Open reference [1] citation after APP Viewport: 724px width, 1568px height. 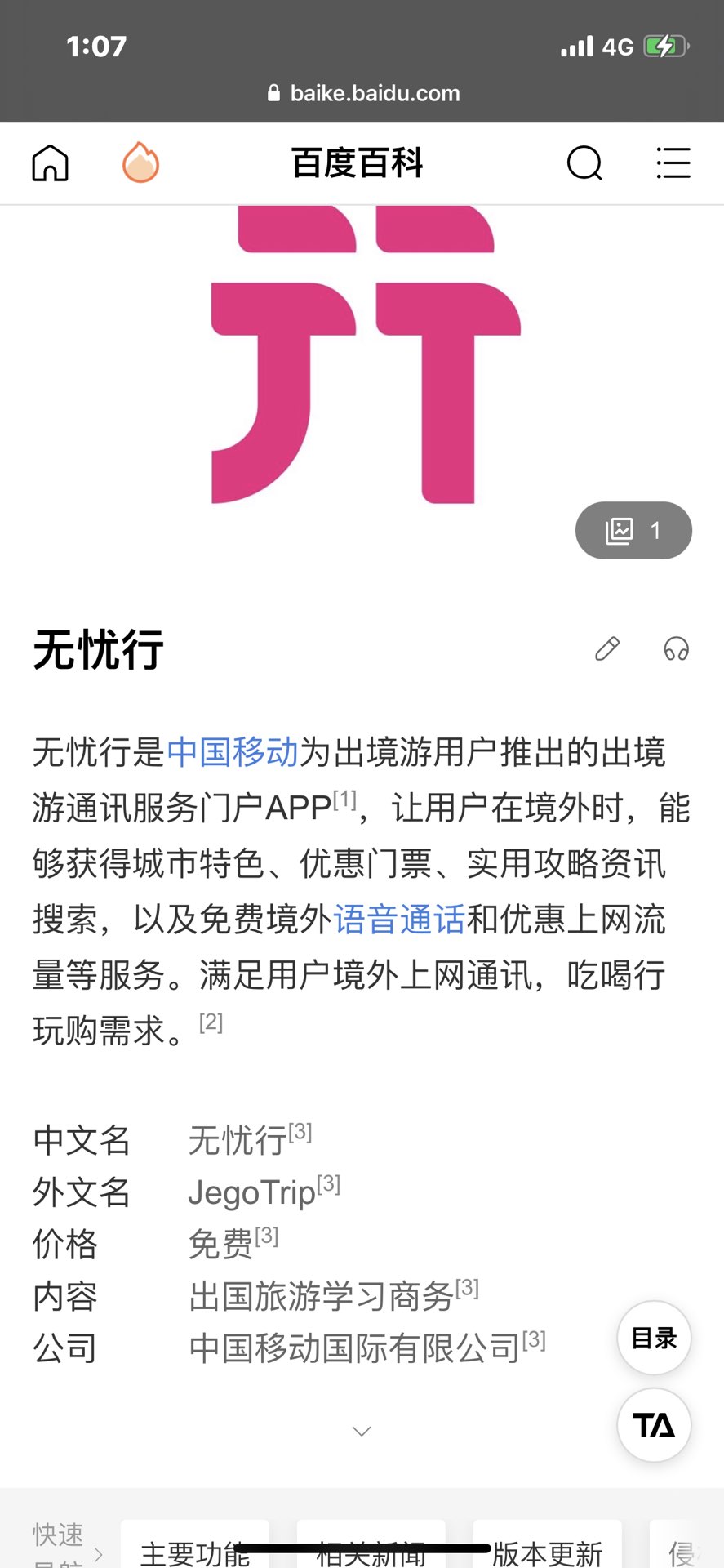click(344, 800)
